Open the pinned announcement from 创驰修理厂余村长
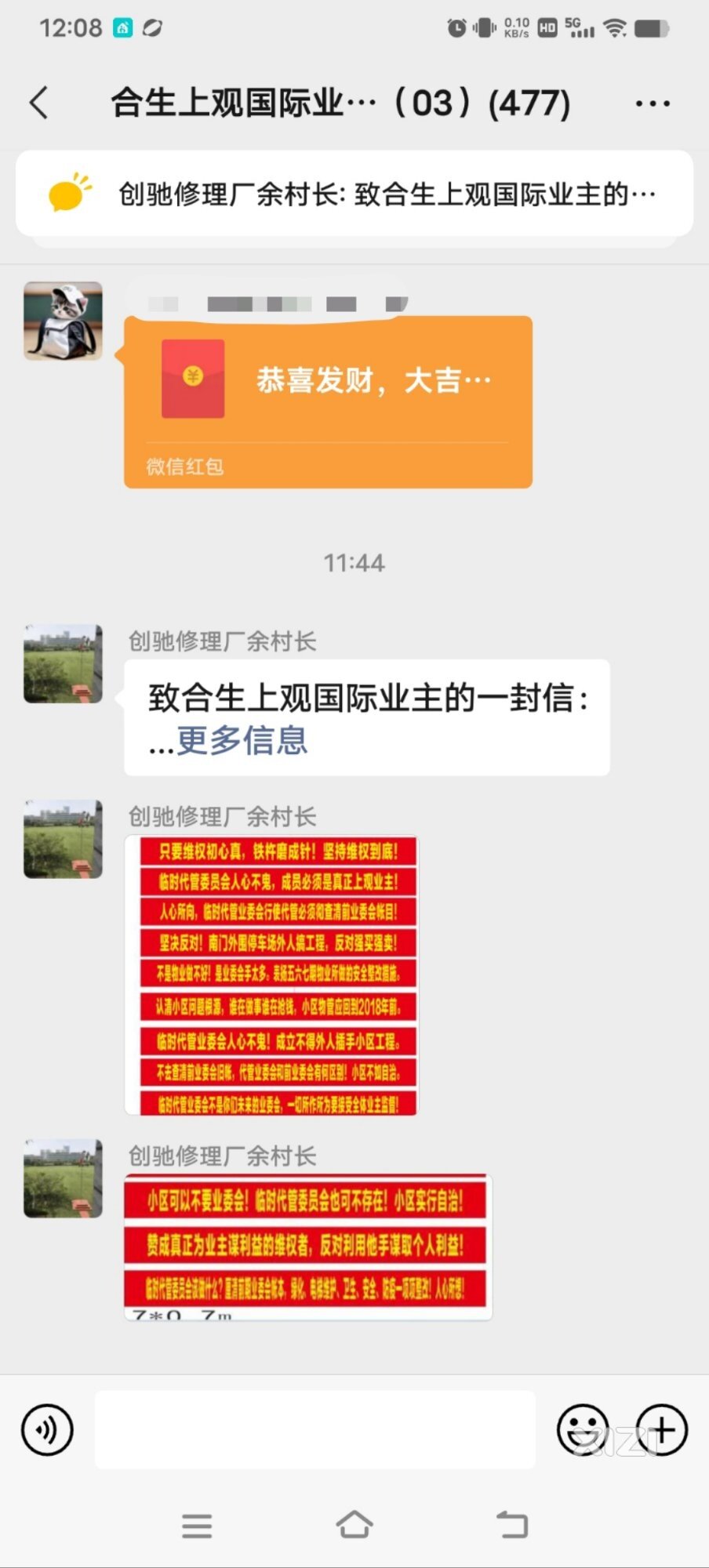The image size is (709, 1568). (x=354, y=194)
